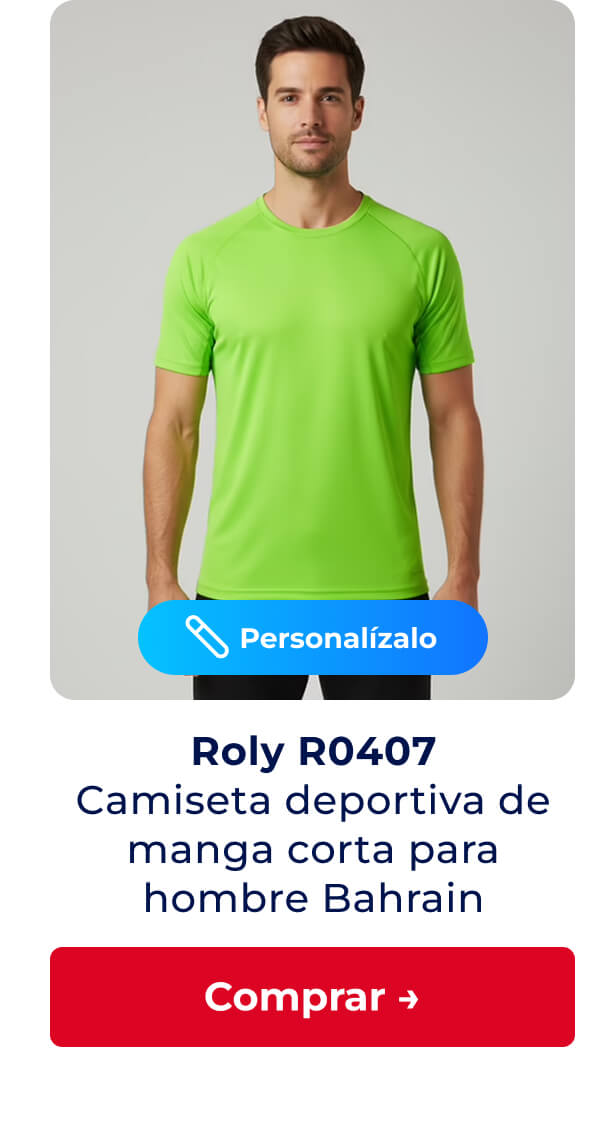Tap the Comprar button
The image size is (600, 1122).
click(312, 997)
